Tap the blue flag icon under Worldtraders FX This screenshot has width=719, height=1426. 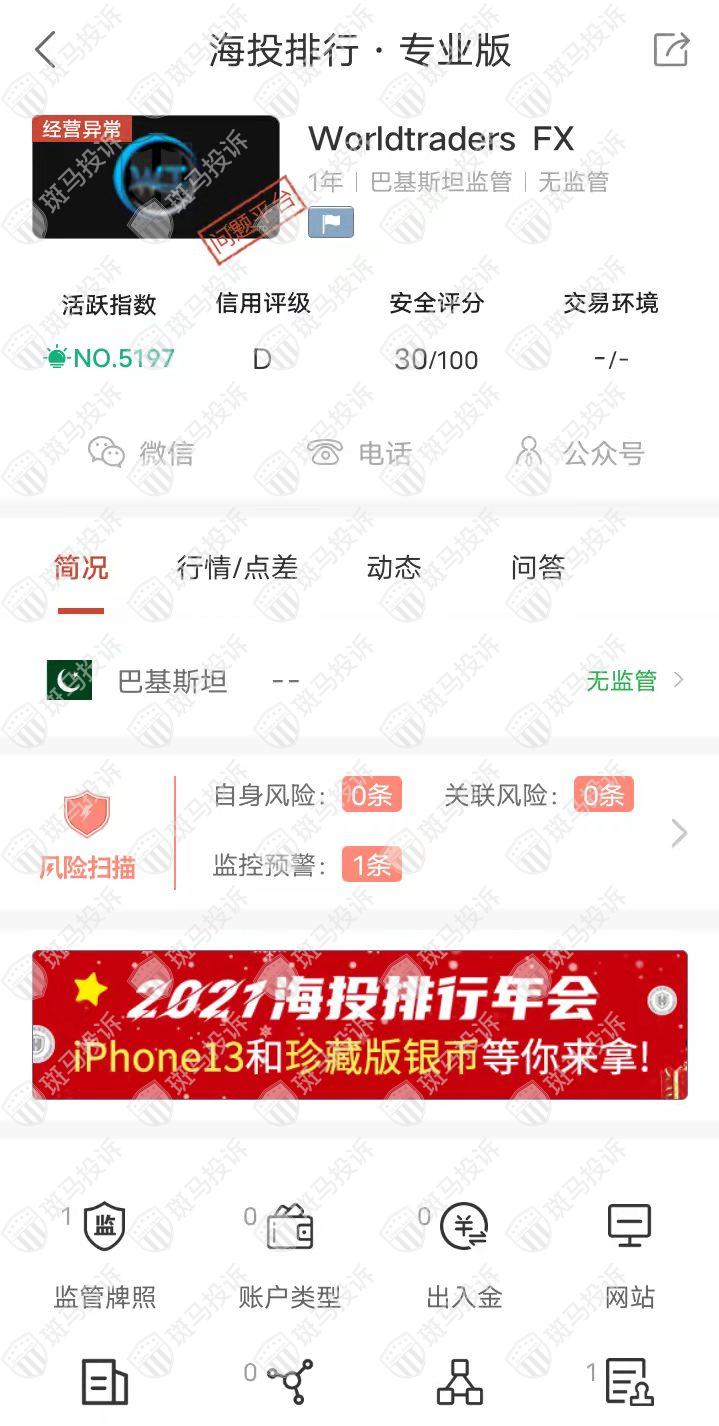[331, 222]
